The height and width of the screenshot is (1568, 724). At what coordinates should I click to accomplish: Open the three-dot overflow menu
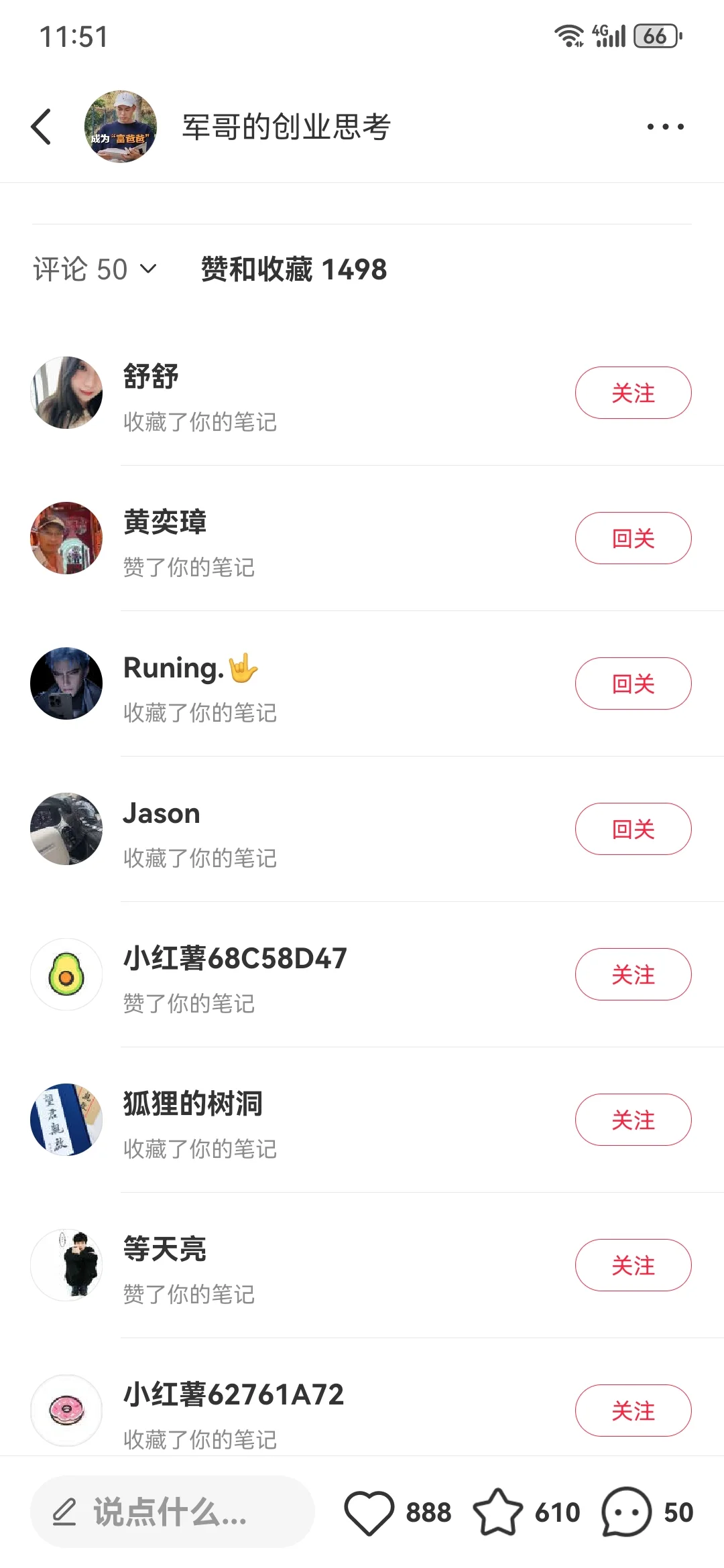pos(665,127)
